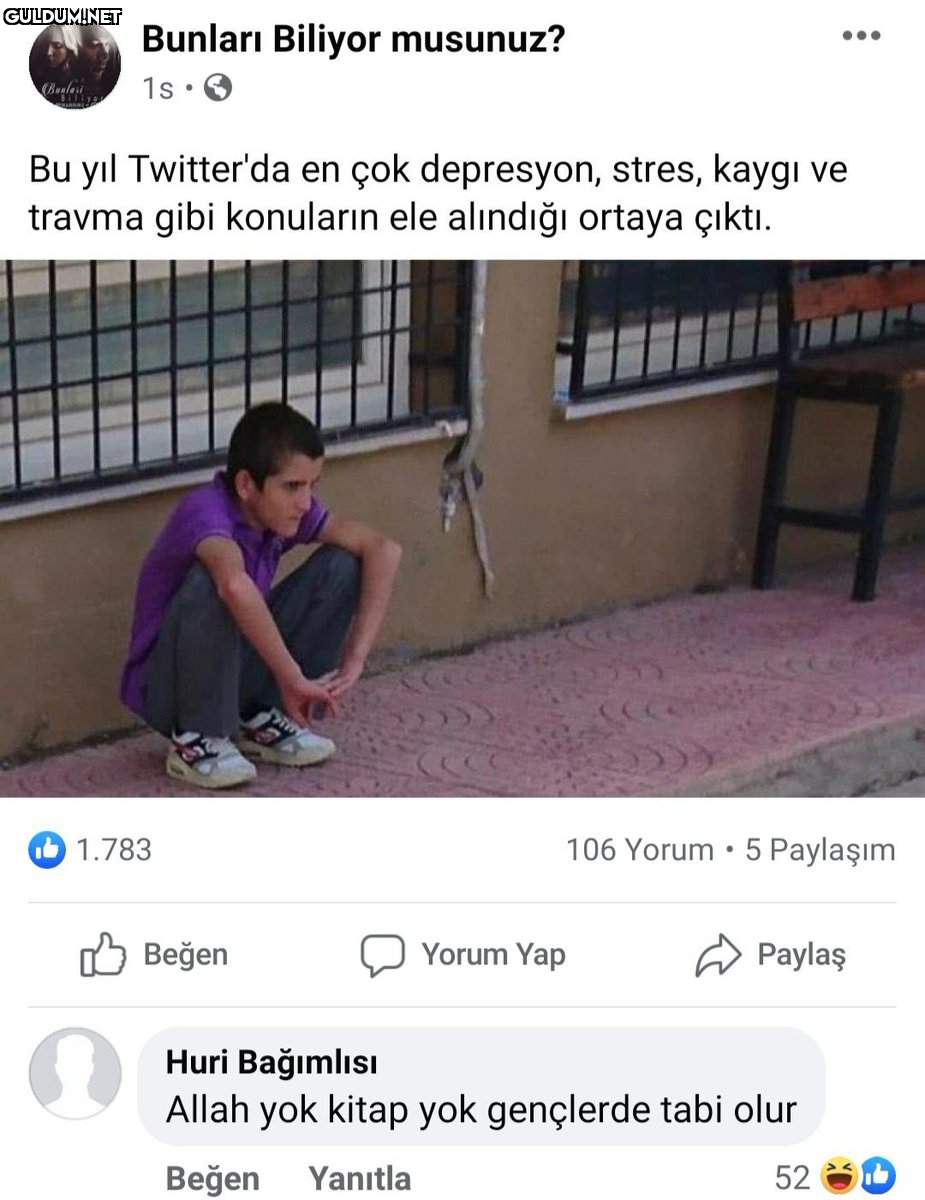Like the post with Beğen button
This screenshot has width=925, height=1200.
155,955
